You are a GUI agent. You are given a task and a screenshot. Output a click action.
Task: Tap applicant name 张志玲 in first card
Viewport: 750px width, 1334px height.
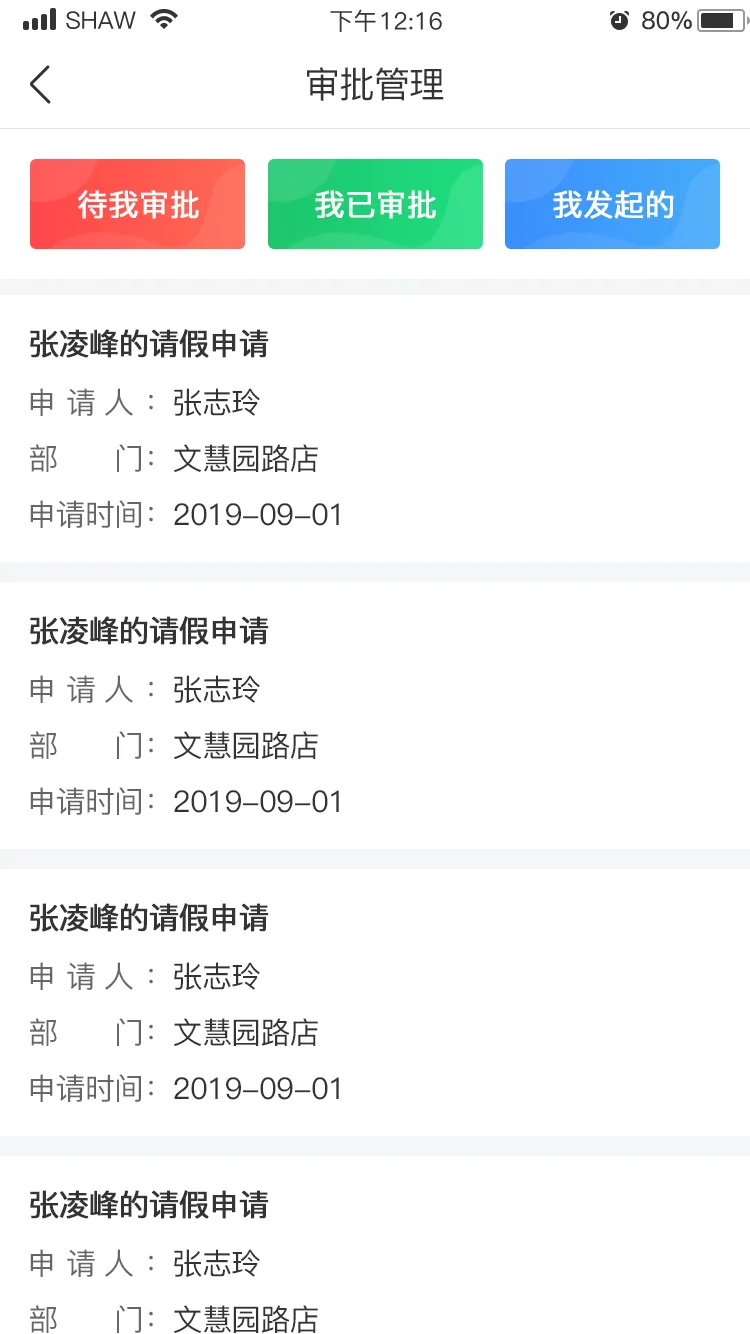pos(215,403)
